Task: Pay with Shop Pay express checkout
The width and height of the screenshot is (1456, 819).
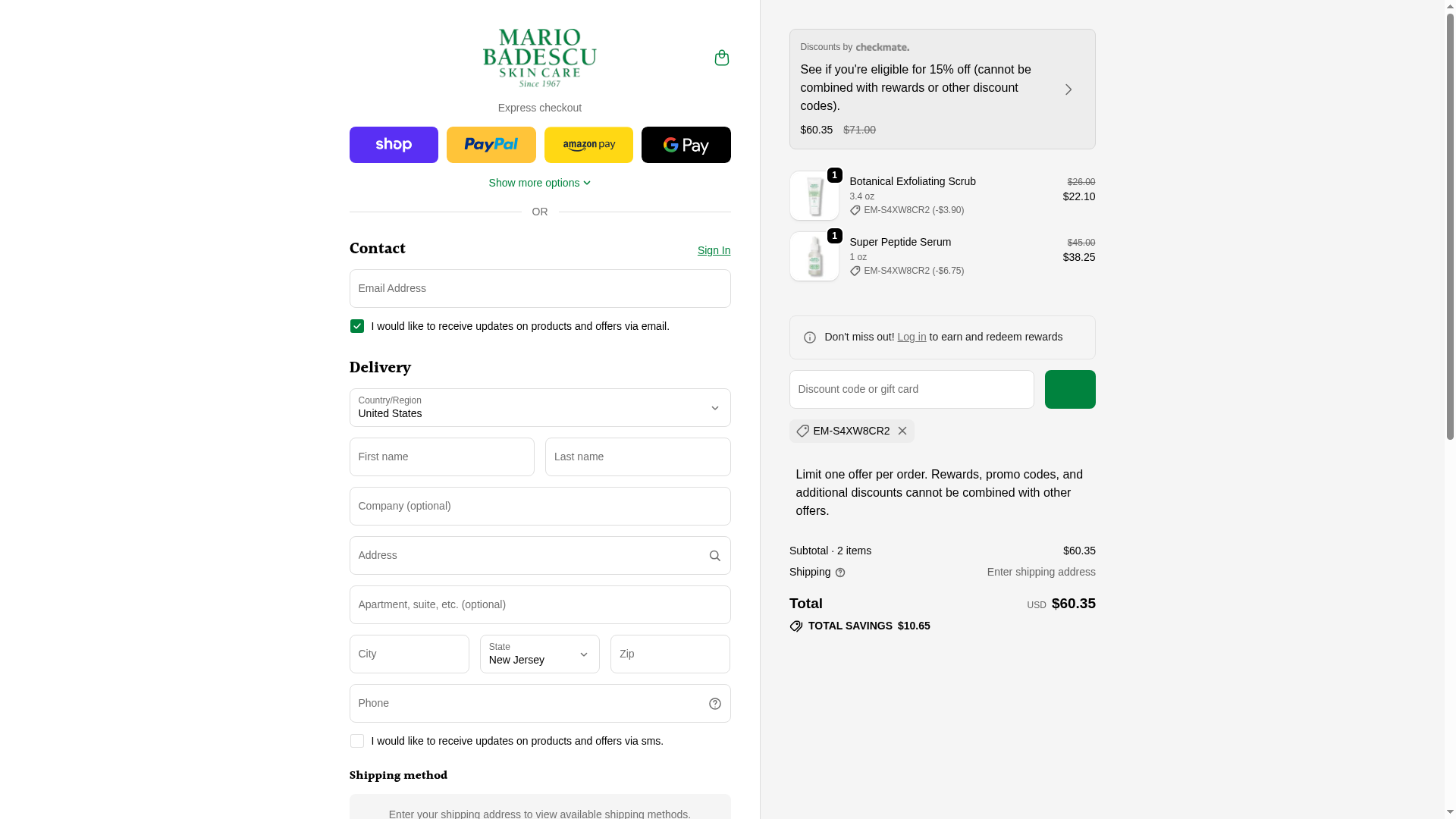Action: click(x=394, y=145)
